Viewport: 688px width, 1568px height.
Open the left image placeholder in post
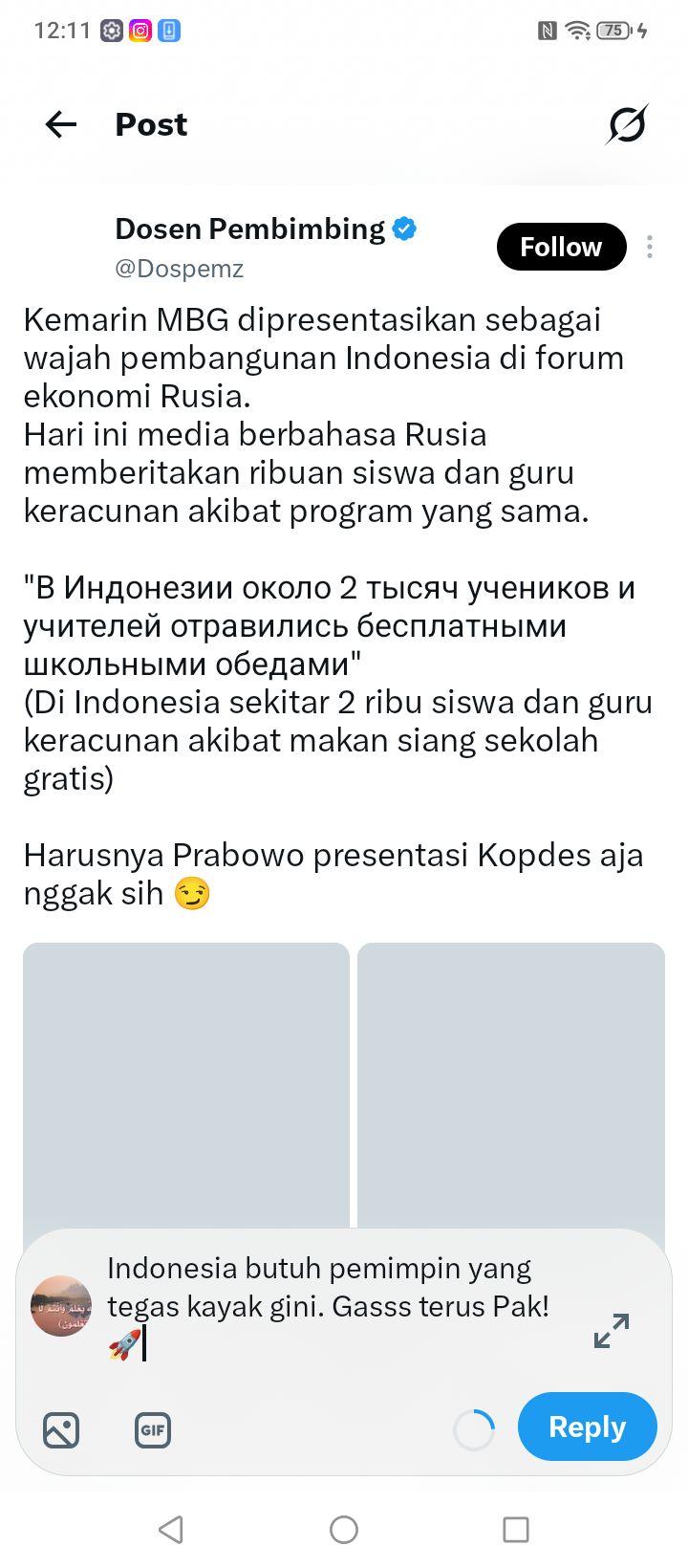186,1085
